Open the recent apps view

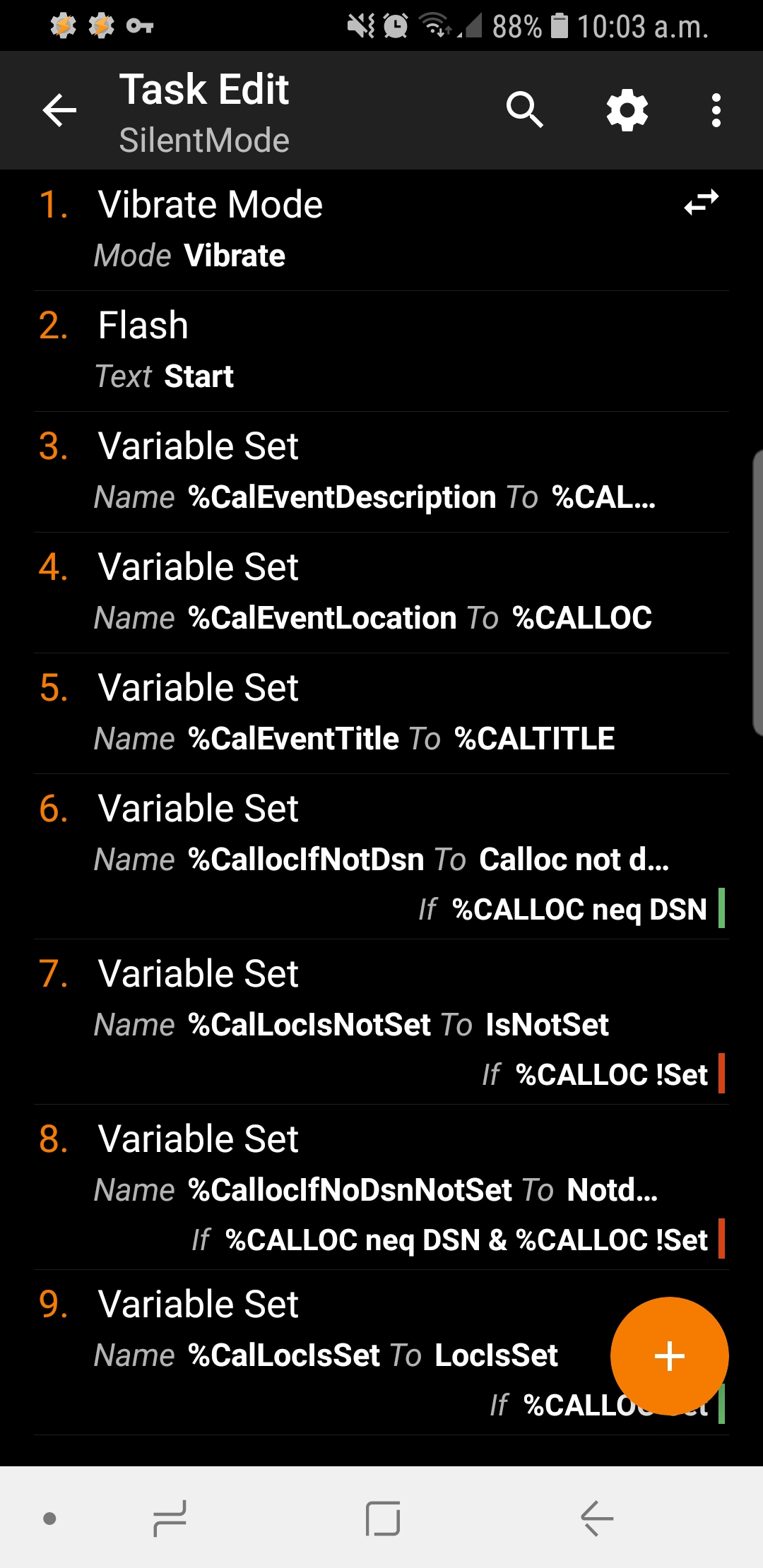pyautogui.click(x=170, y=1519)
